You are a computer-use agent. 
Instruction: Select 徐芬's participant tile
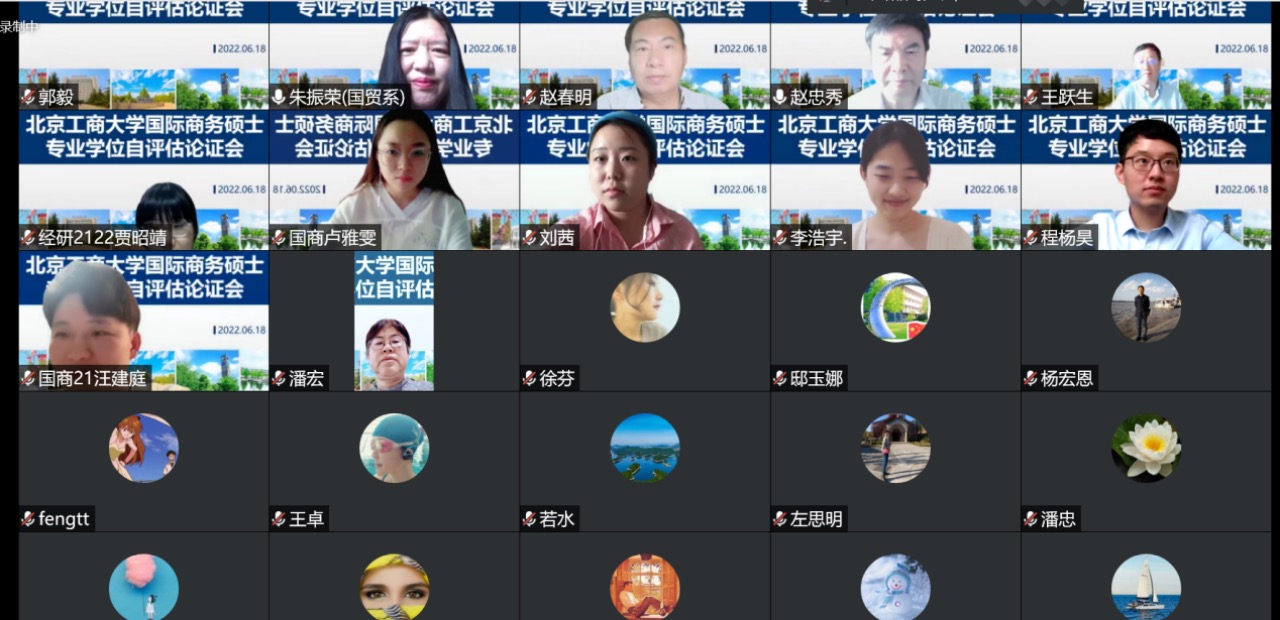(645, 320)
